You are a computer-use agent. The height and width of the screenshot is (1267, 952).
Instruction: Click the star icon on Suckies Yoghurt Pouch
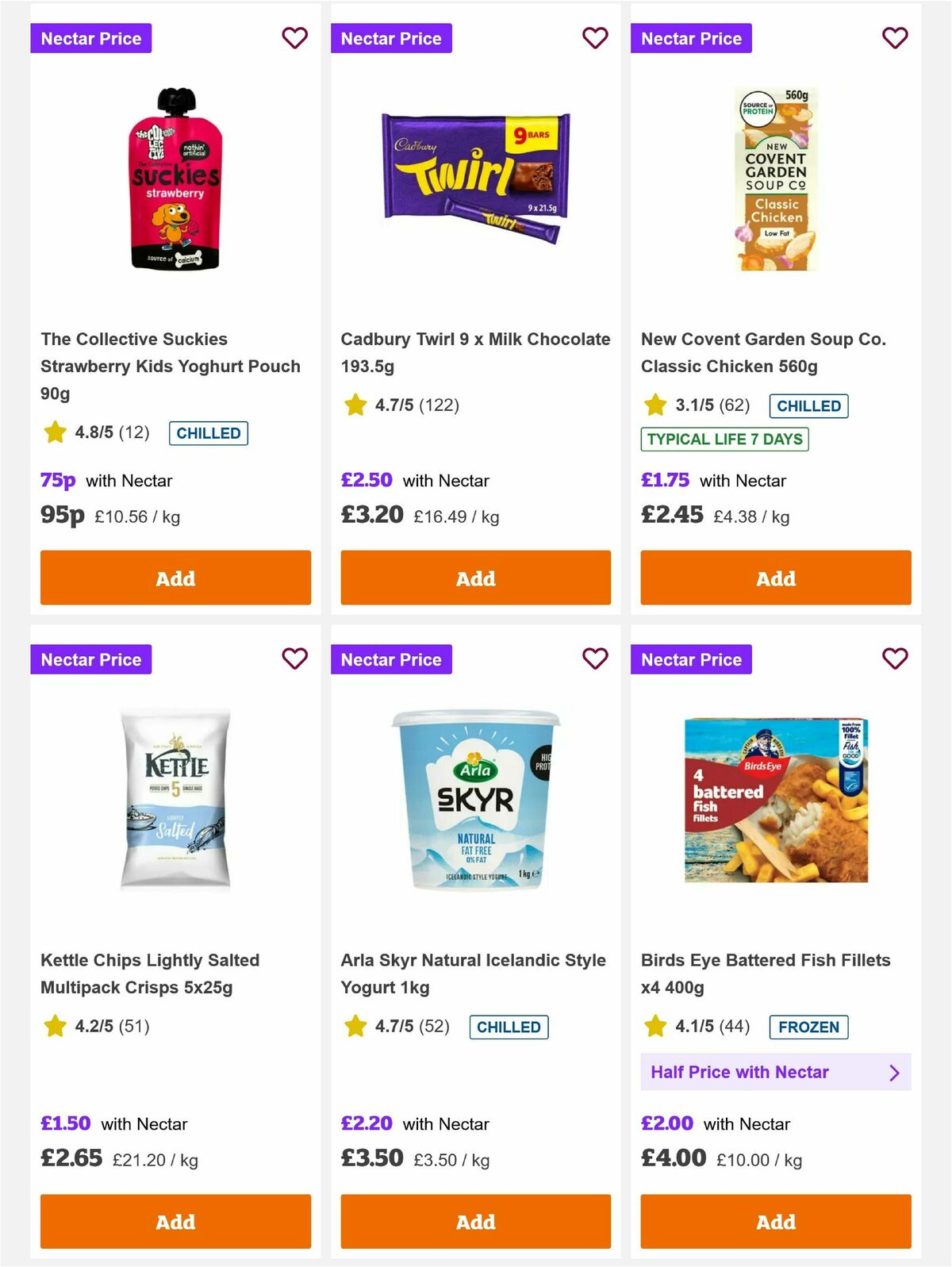pyautogui.click(x=54, y=432)
